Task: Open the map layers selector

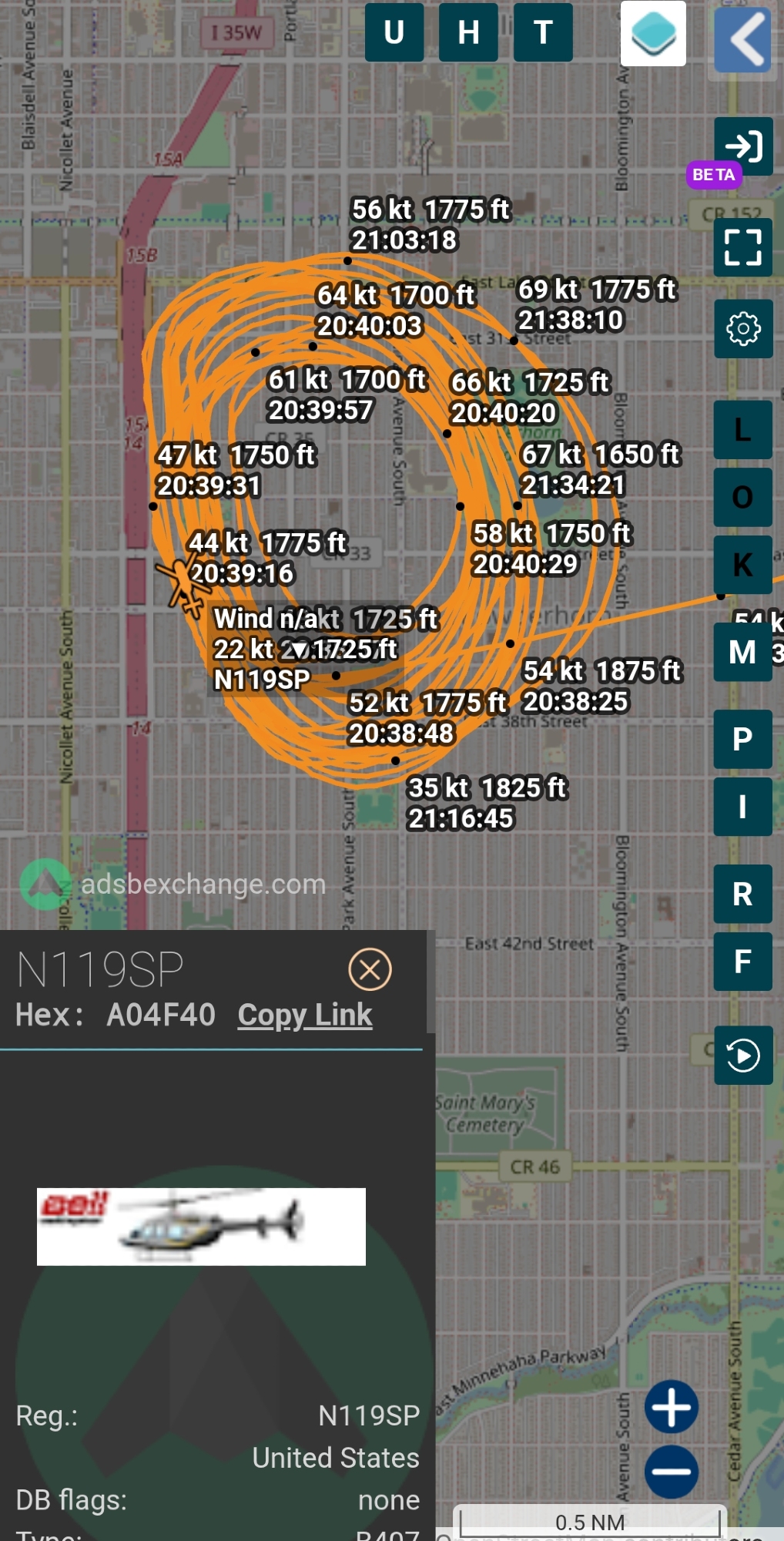Action: [x=653, y=34]
